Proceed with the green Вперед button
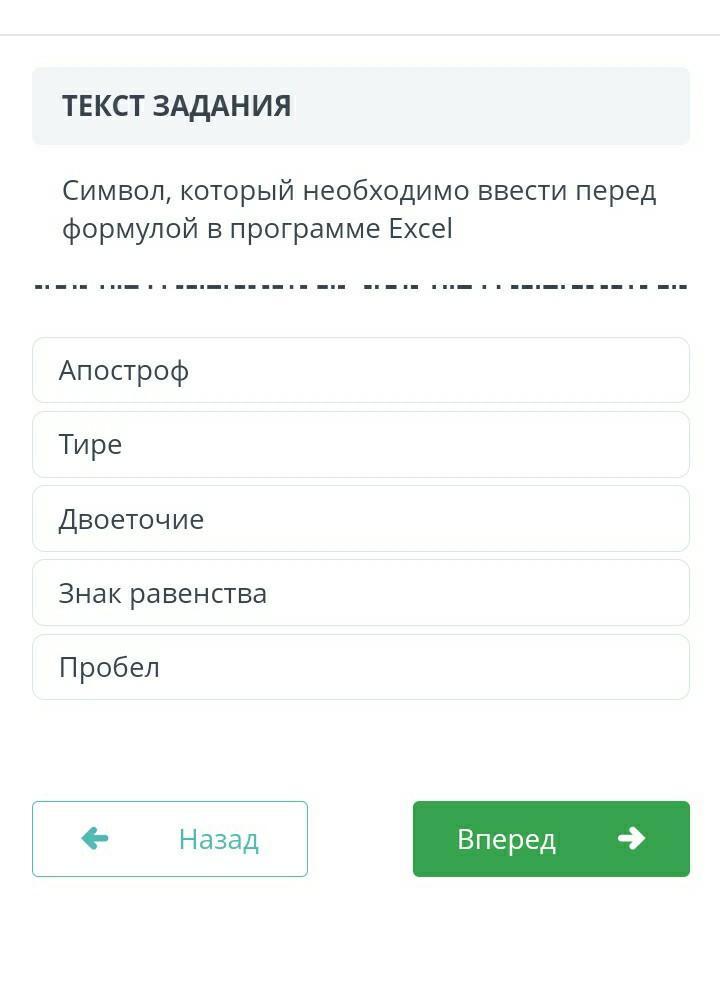Viewport: 720px width, 1004px height. point(551,839)
